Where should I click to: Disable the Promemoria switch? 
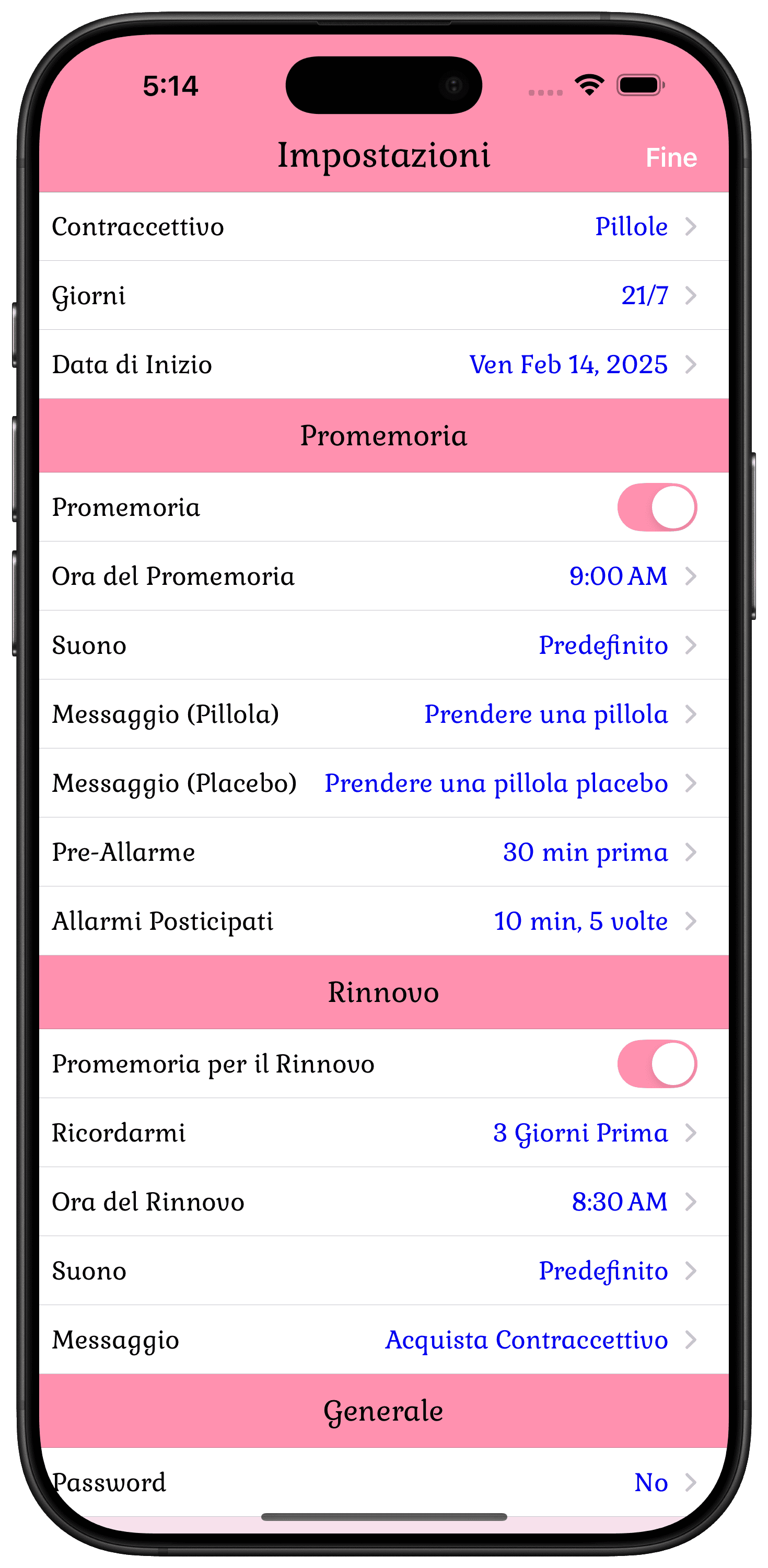(x=657, y=507)
